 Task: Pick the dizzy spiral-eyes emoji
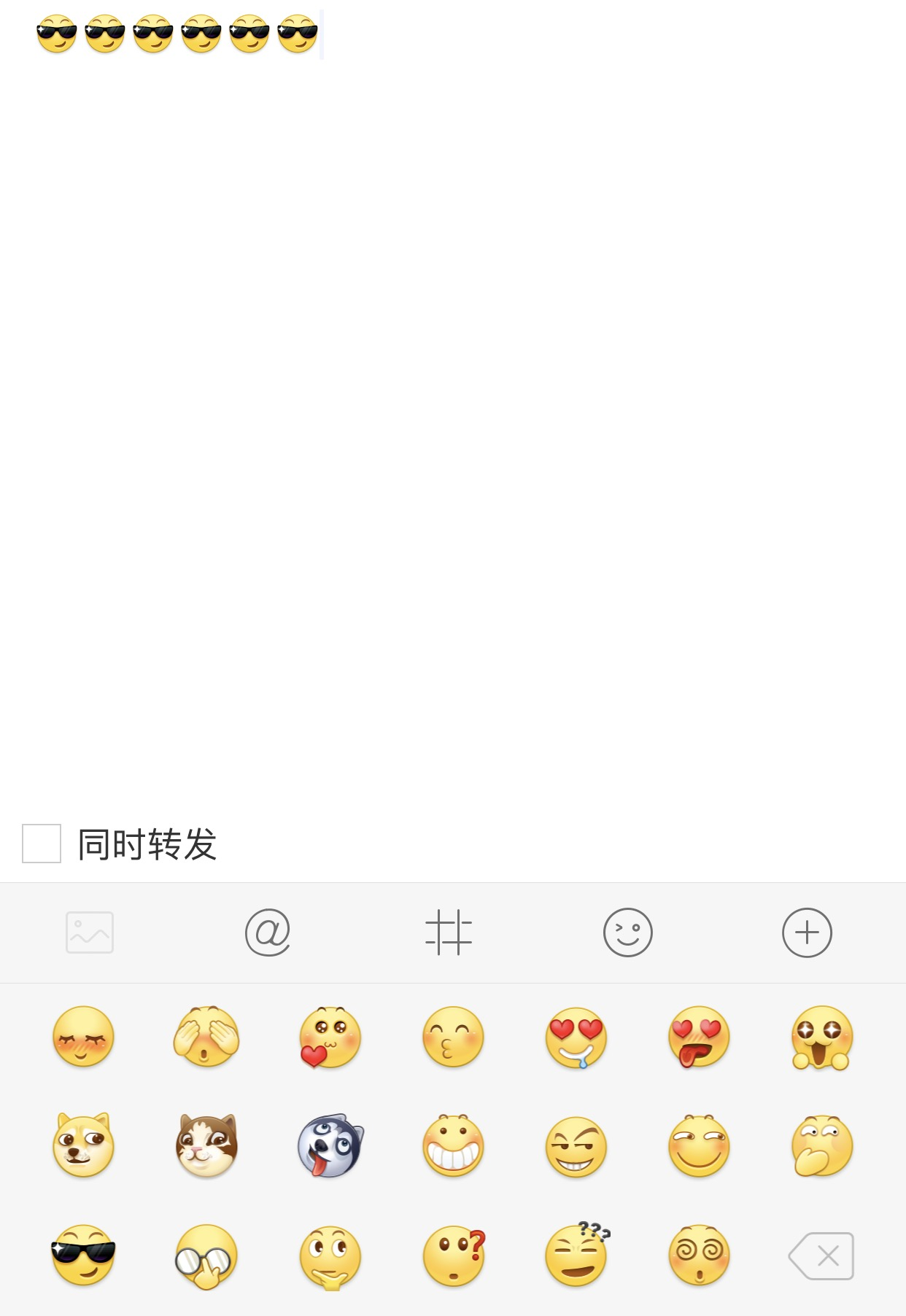tap(699, 1254)
